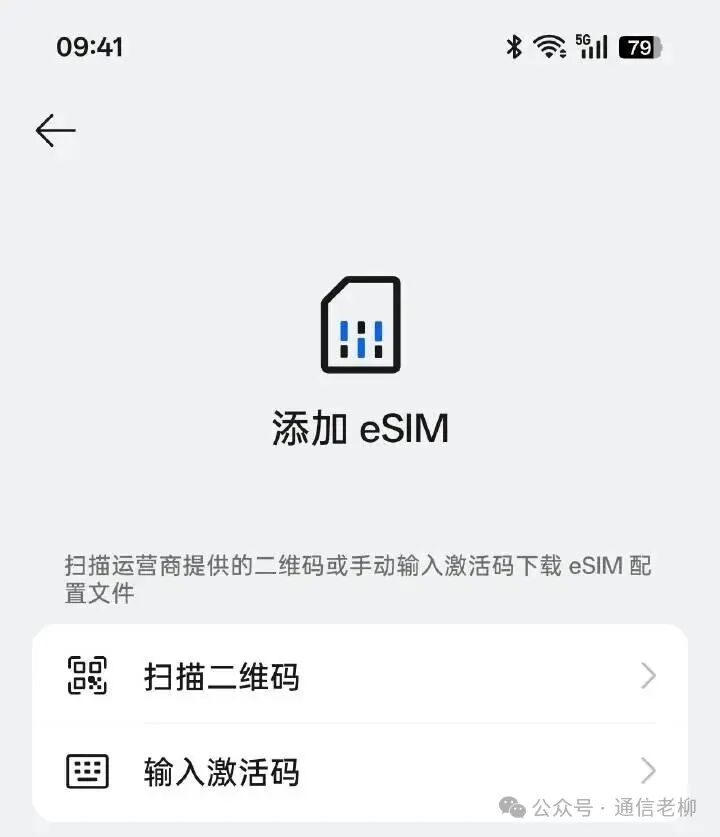Screen dimensions: 720x837
Task: Tap the 5G signal strength icon
Action: click(x=590, y=45)
